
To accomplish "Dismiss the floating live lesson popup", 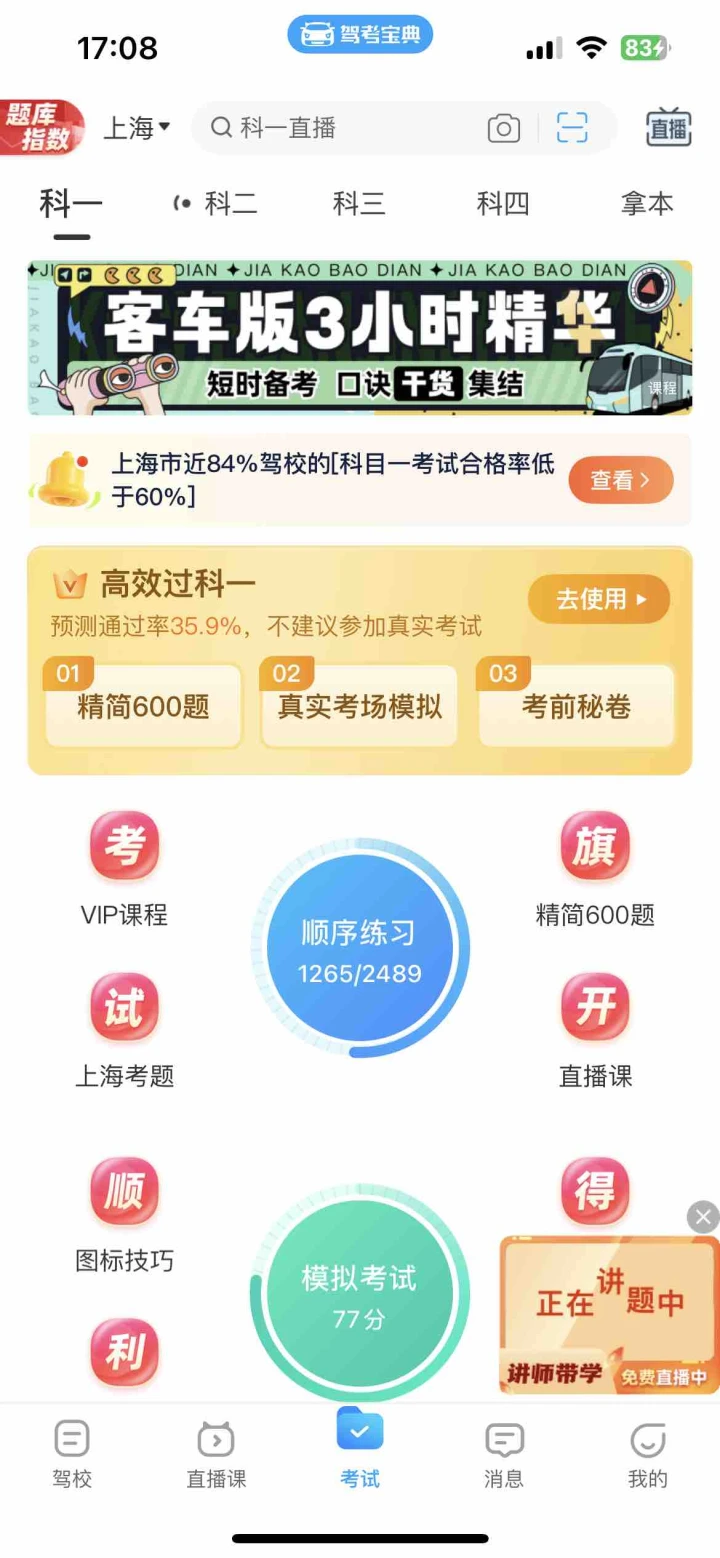I will pyautogui.click(x=703, y=1217).
